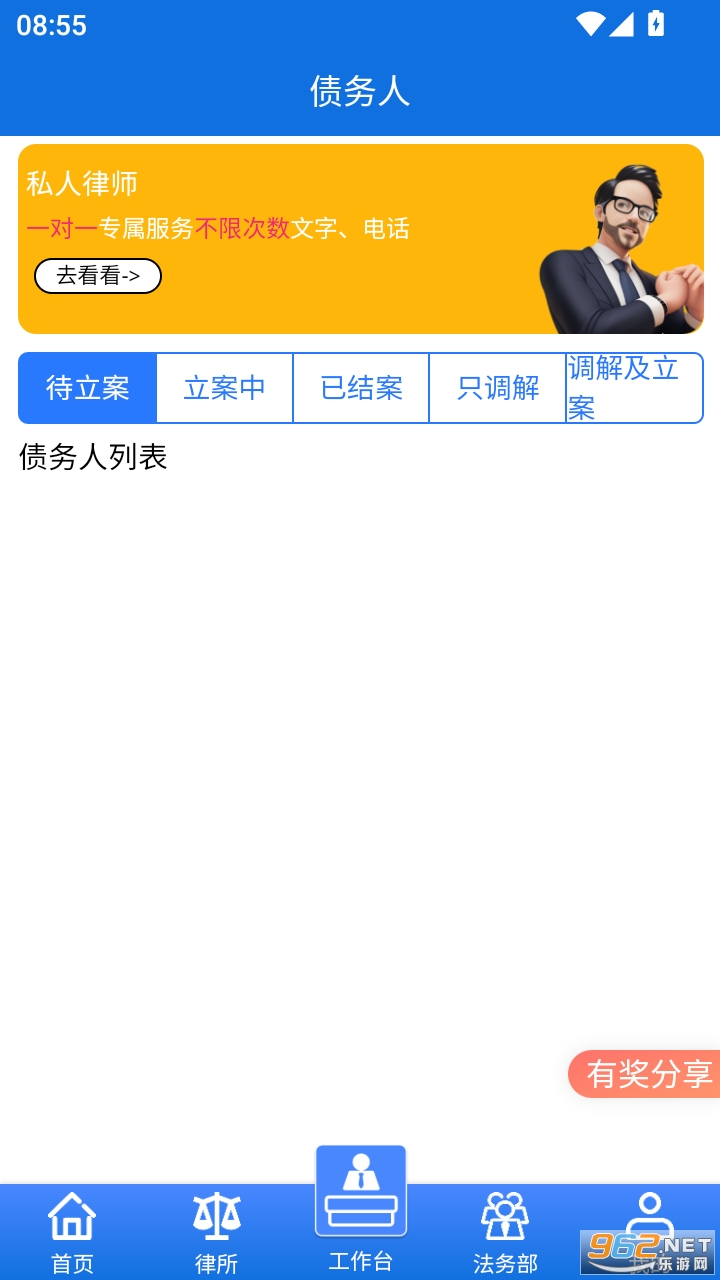Viewport: 720px width, 1280px height.
Task: Select the 只调解 filter option
Action: click(497, 389)
